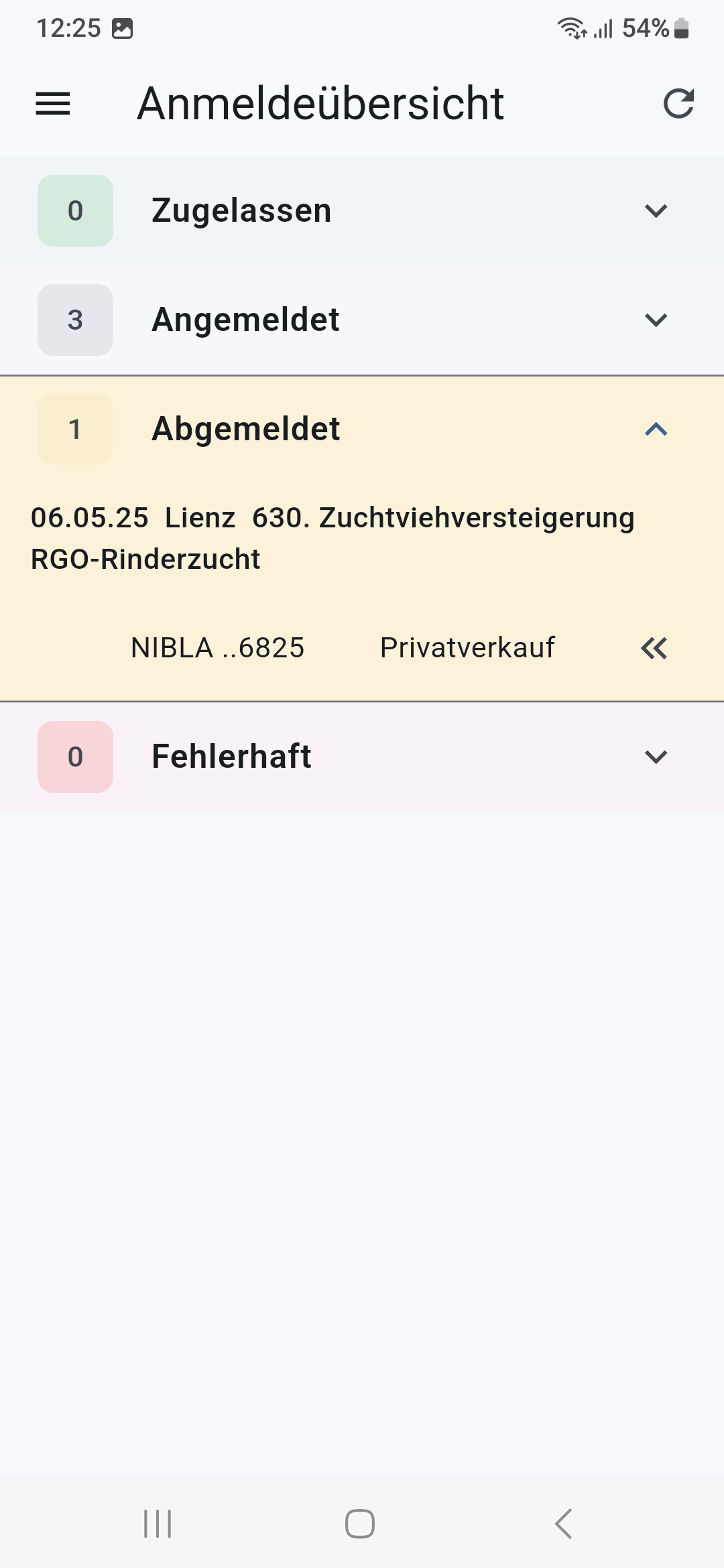The image size is (724, 1568).
Task: Refresh the Anmeldeübersicht list
Action: point(678,104)
